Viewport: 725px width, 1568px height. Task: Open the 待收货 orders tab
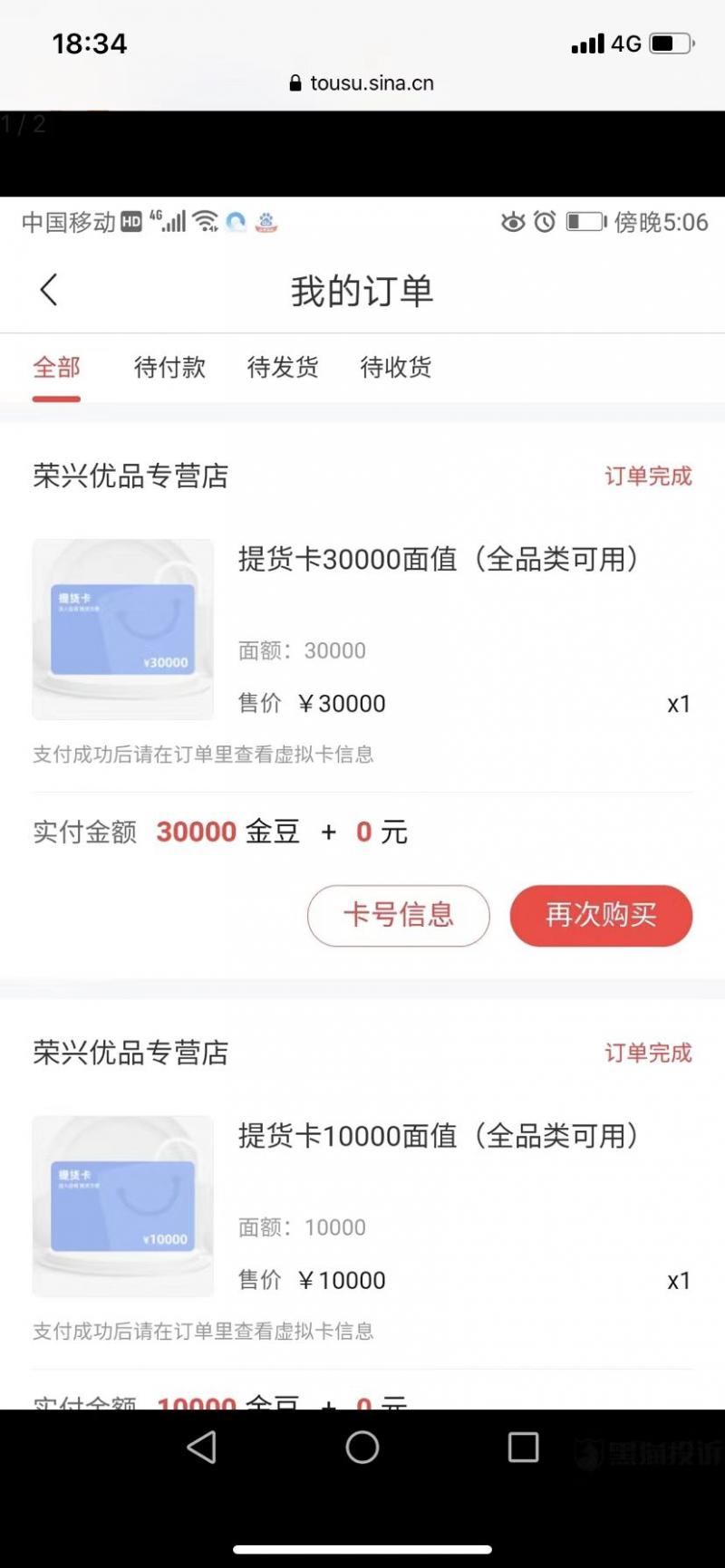click(x=394, y=367)
